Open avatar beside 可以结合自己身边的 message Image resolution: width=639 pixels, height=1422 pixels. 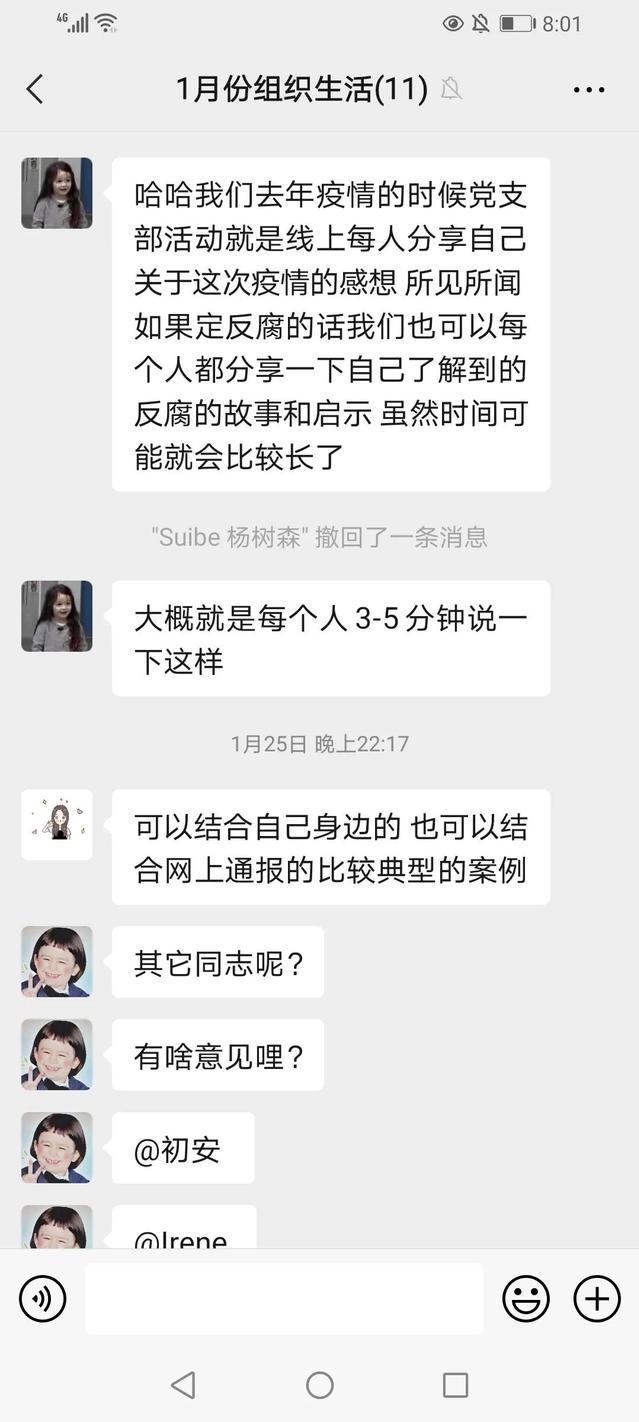coord(57,825)
